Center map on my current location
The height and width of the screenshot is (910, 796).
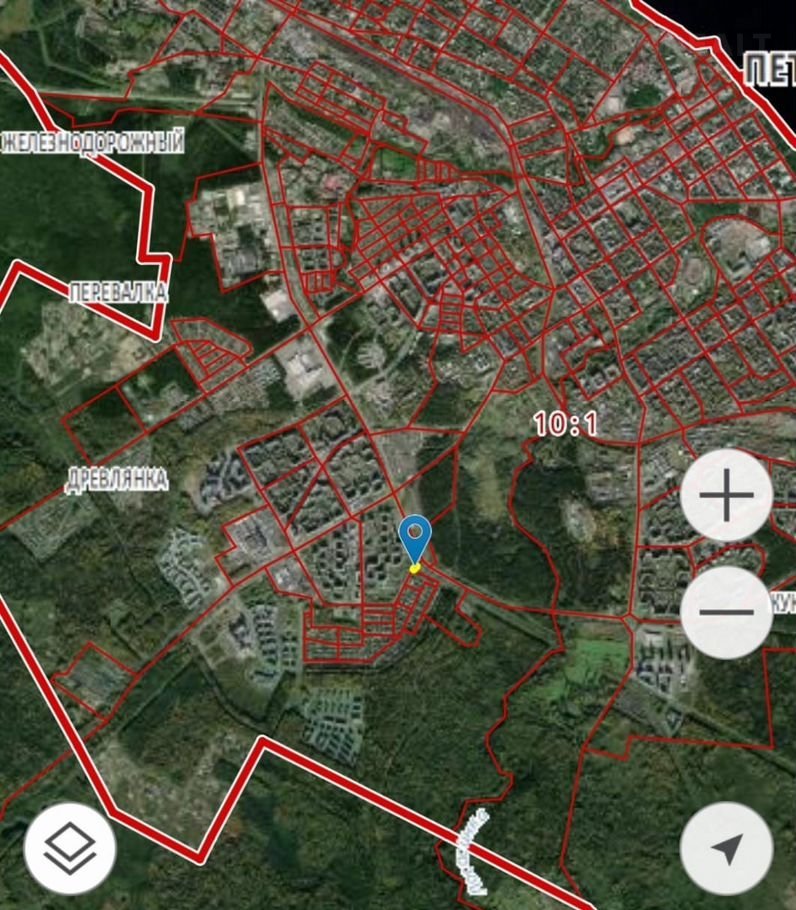(727, 849)
